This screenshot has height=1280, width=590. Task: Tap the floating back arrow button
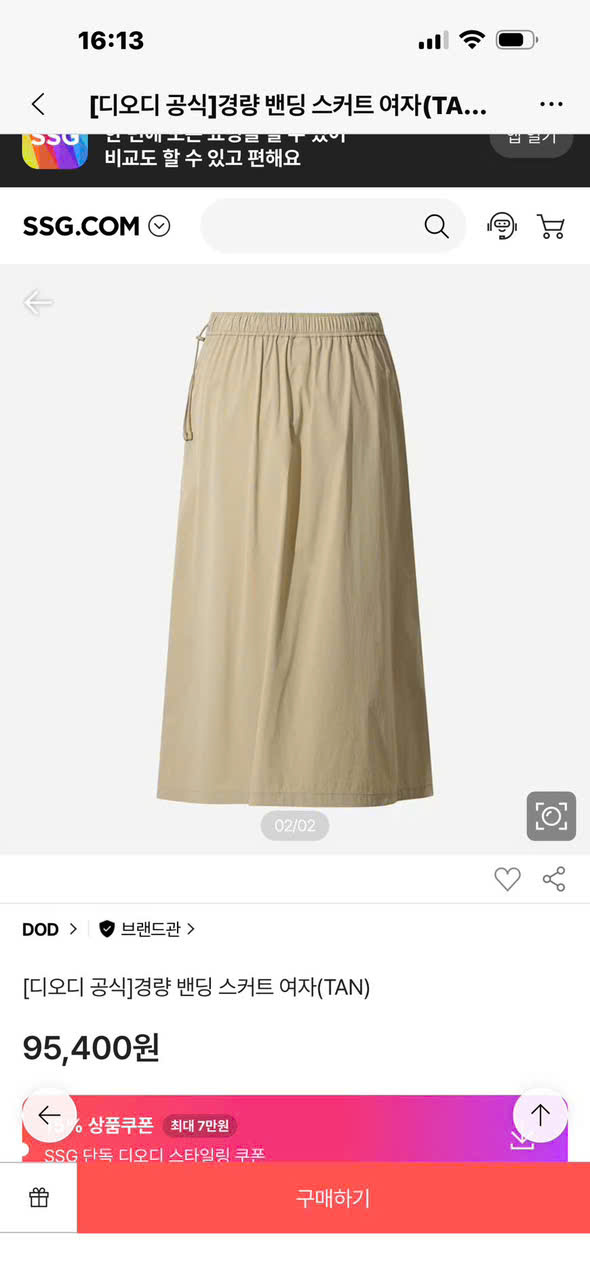click(49, 1115)
